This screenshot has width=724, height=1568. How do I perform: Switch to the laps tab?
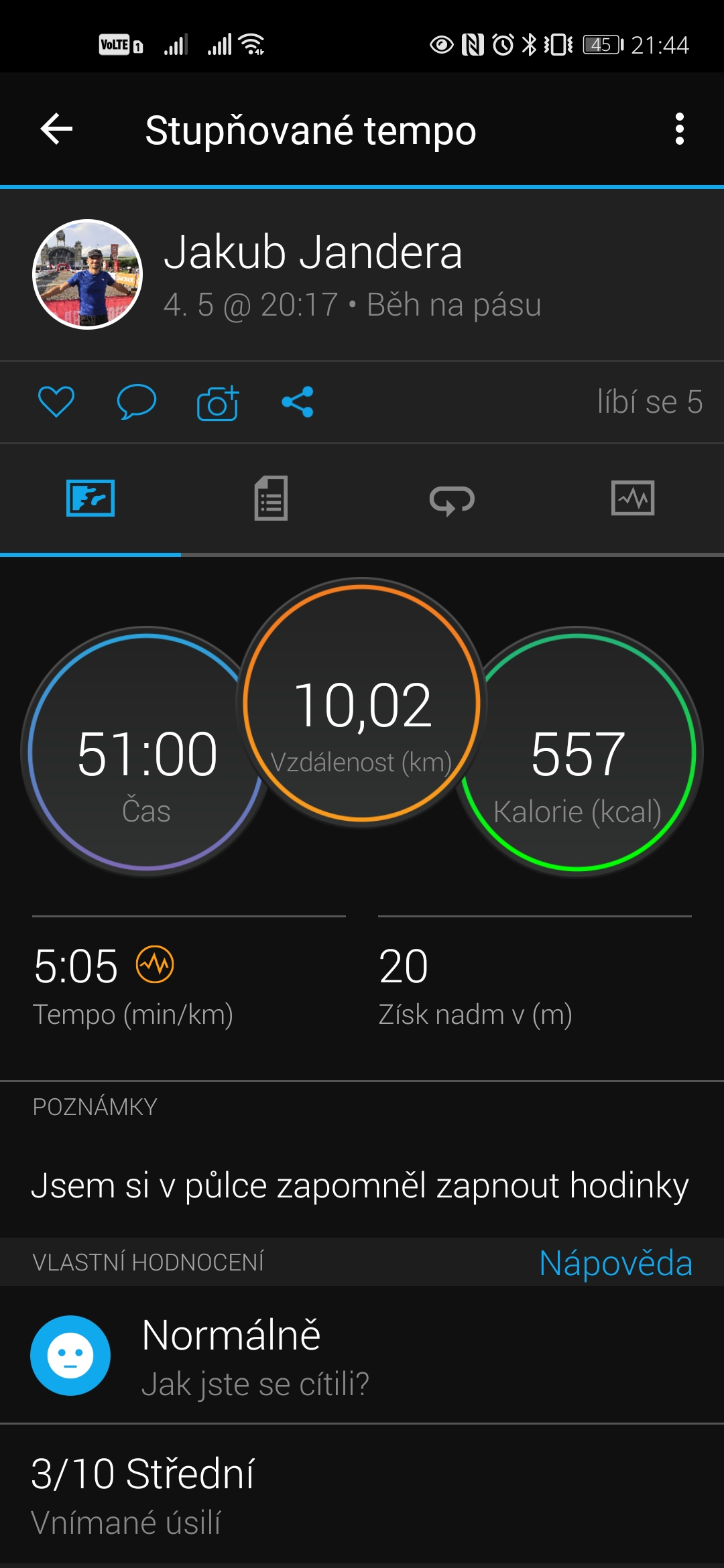(452, 500)
